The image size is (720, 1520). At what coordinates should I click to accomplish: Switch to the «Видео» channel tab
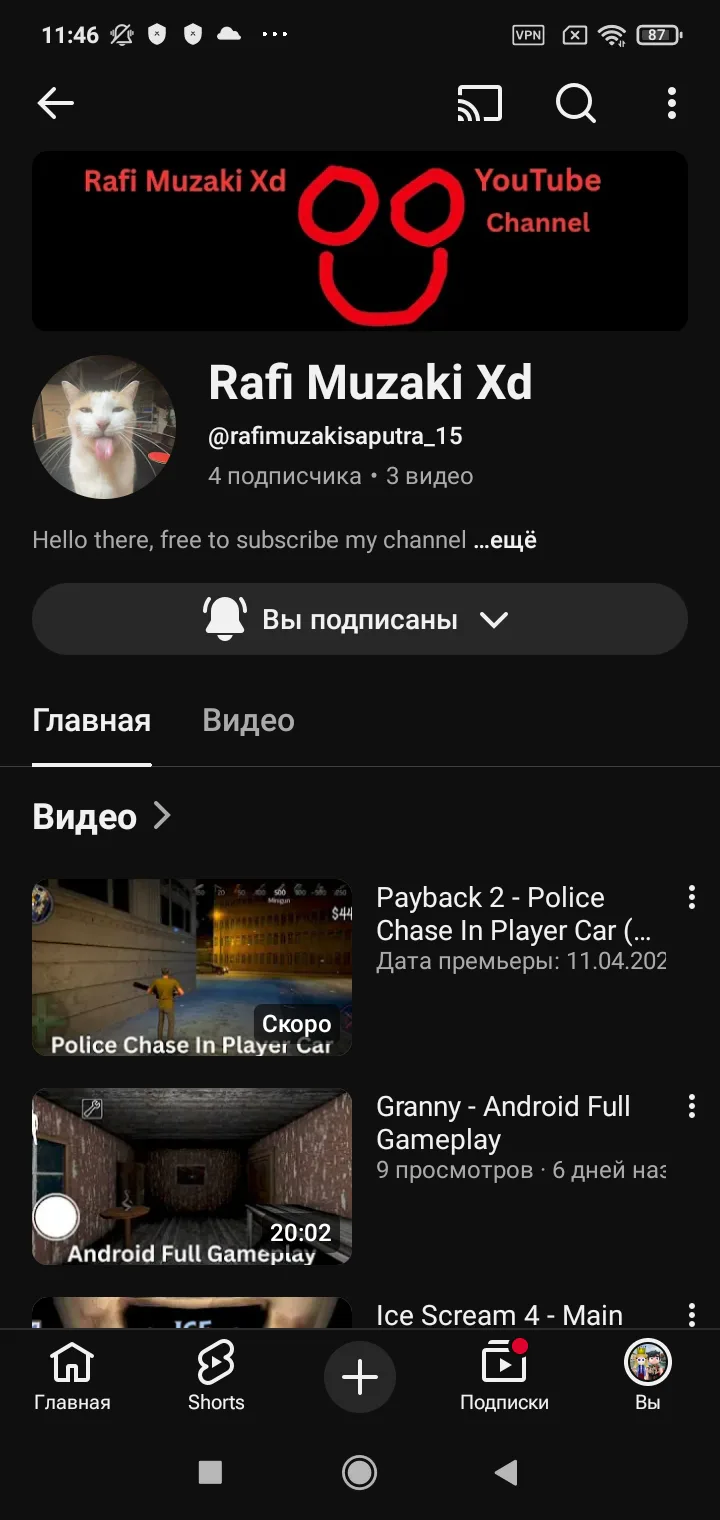coord(248,721)
